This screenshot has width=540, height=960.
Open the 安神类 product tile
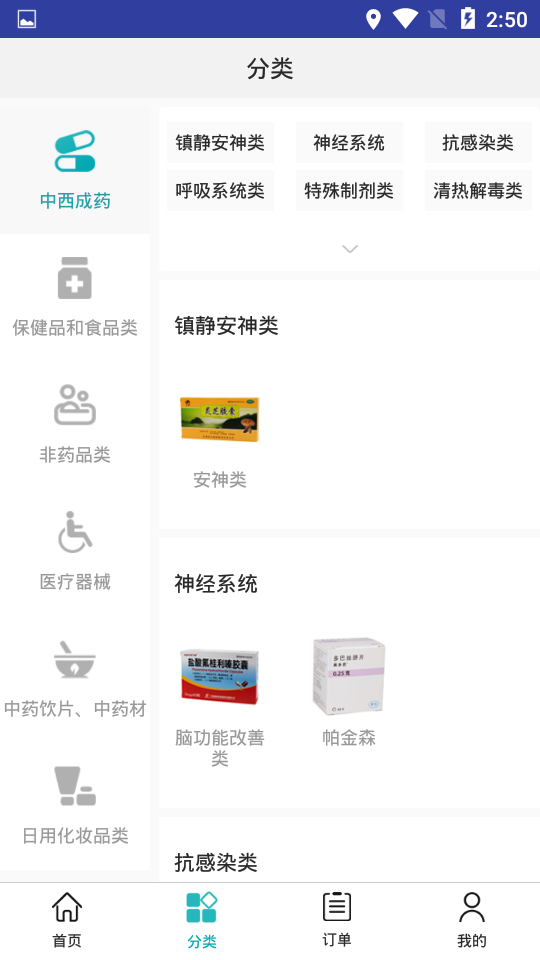click(x=220, y=439)
